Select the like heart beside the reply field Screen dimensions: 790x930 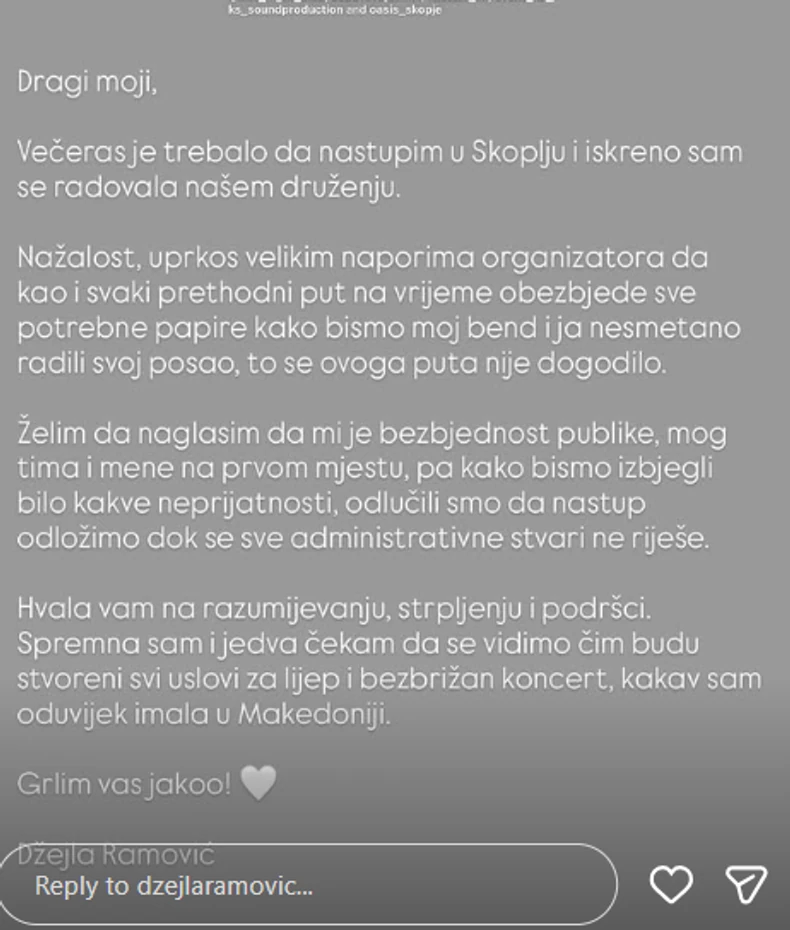tap(672, 884)
